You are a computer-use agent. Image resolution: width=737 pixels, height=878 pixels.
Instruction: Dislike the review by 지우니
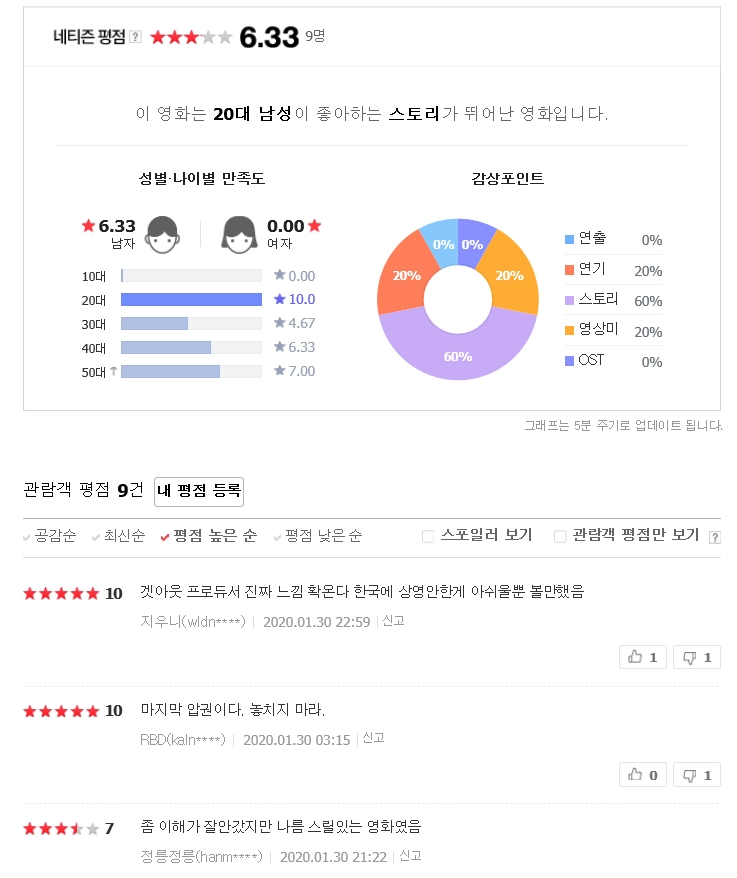point(697,657)
